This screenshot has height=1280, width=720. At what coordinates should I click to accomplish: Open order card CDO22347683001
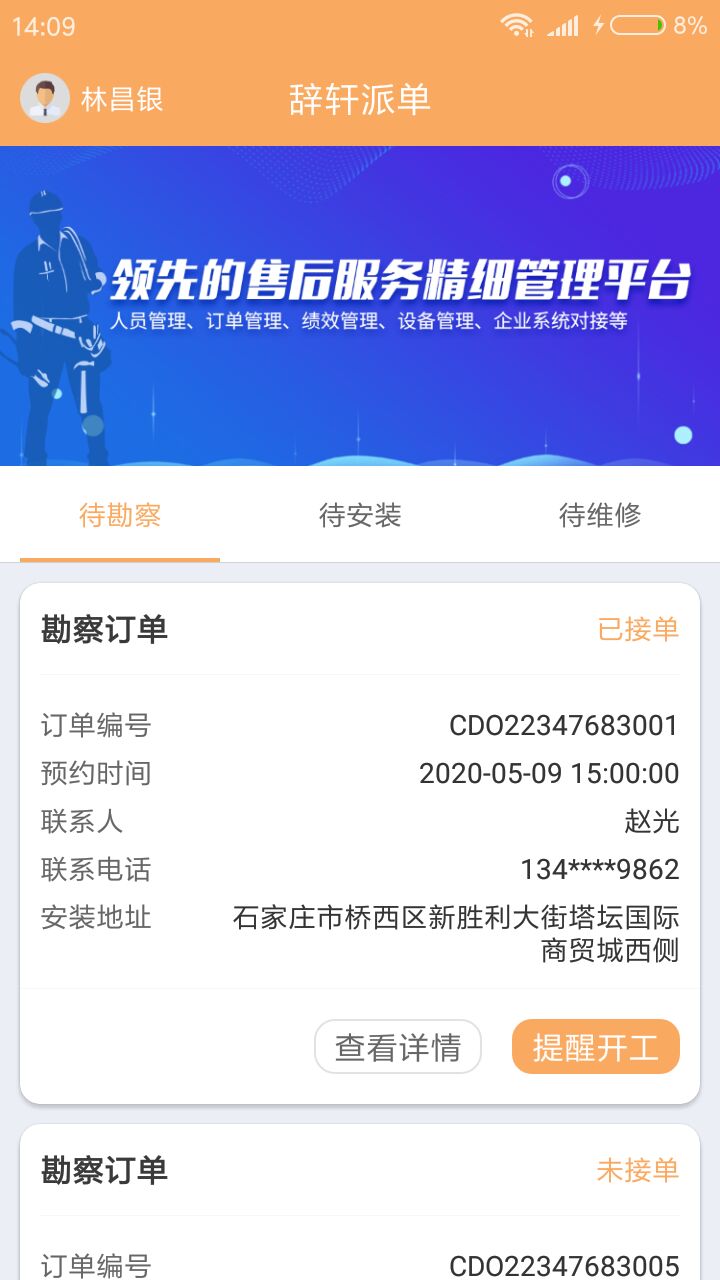(x=360, y=800)
